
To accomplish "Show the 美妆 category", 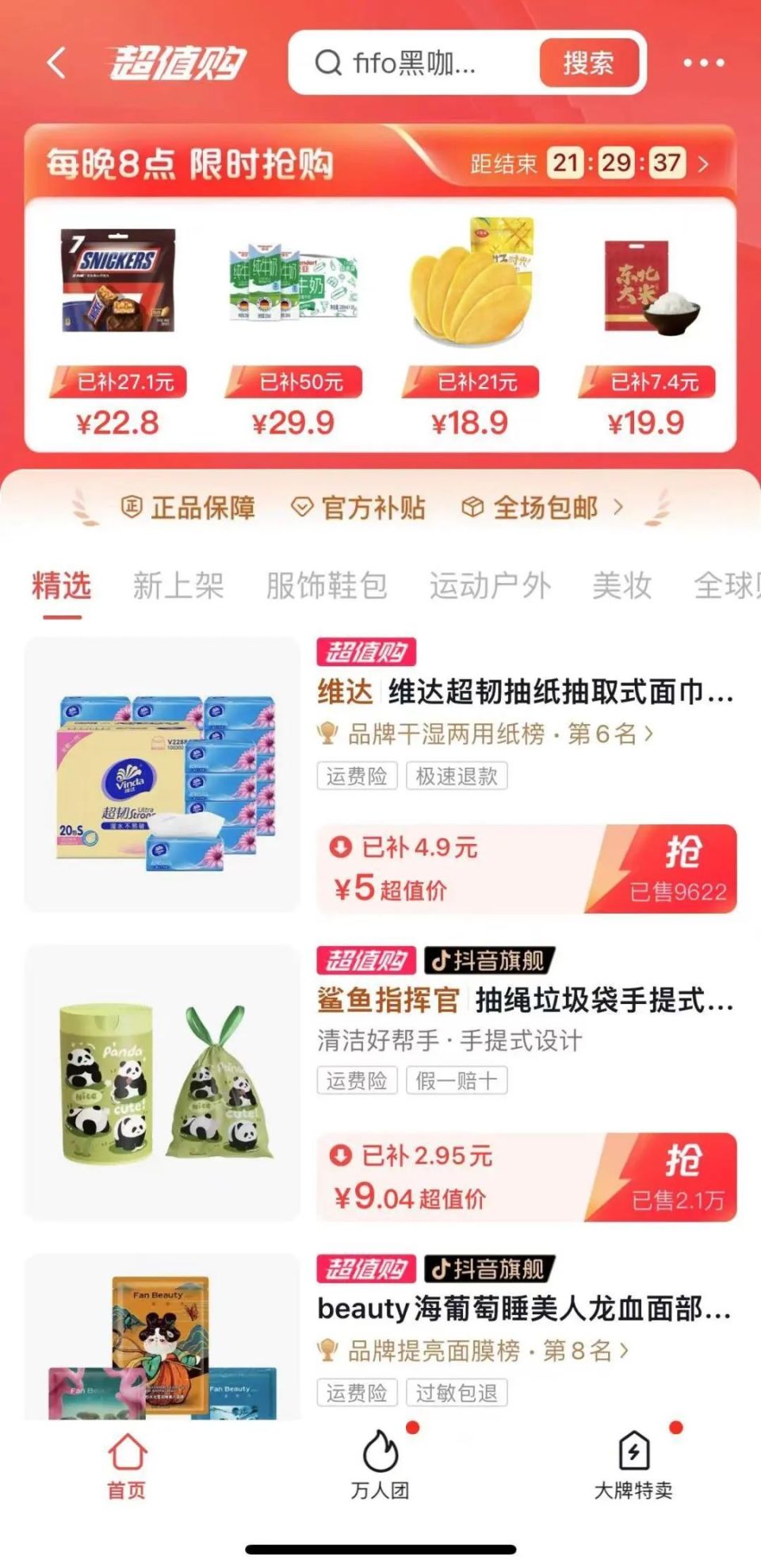I will pyautogui.click(x=621, y=586).
